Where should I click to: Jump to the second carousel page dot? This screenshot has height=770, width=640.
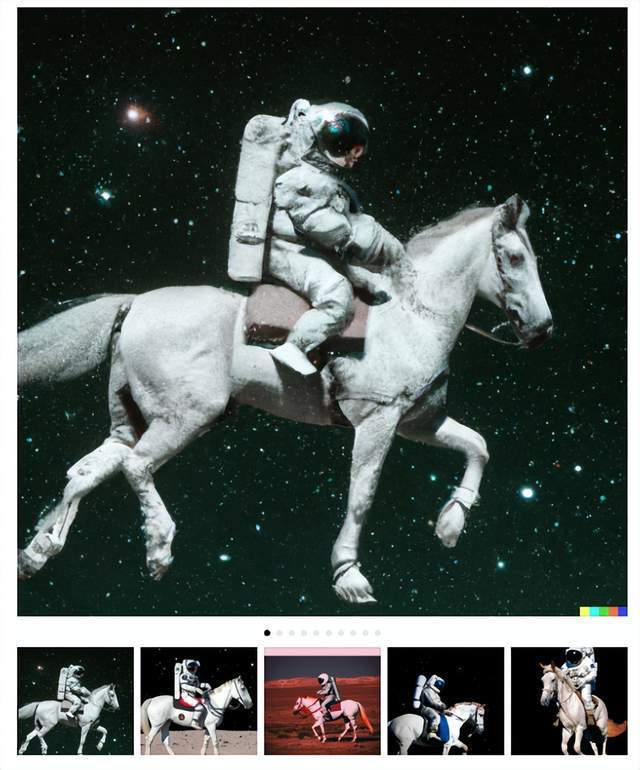pyautogui.click(x=279, y=633)
